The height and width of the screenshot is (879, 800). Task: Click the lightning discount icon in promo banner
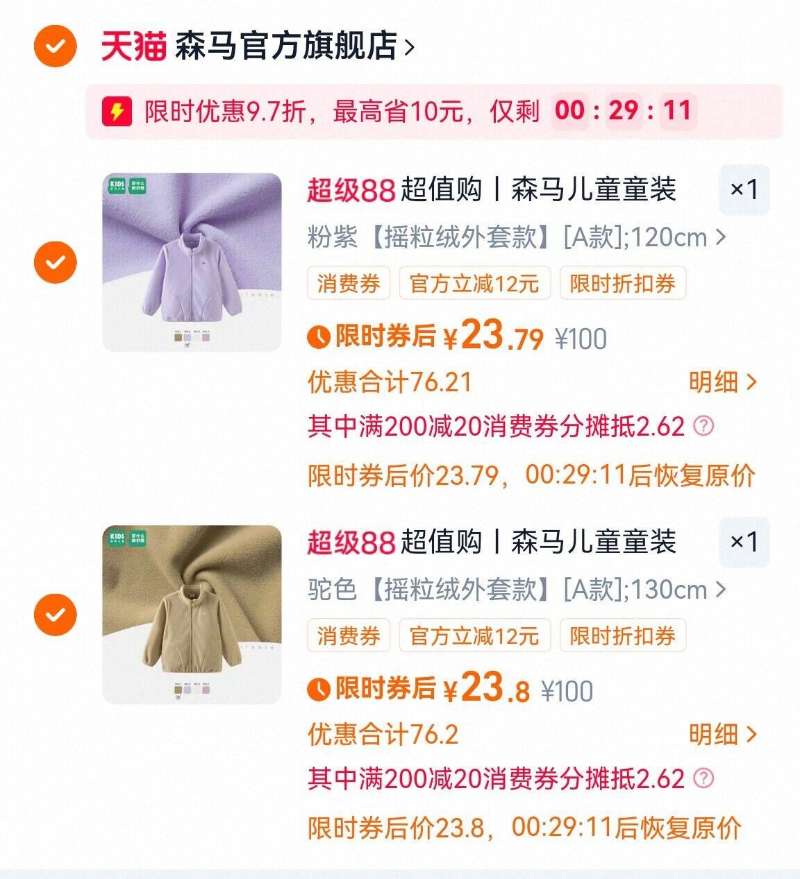(x=119, y=113)
